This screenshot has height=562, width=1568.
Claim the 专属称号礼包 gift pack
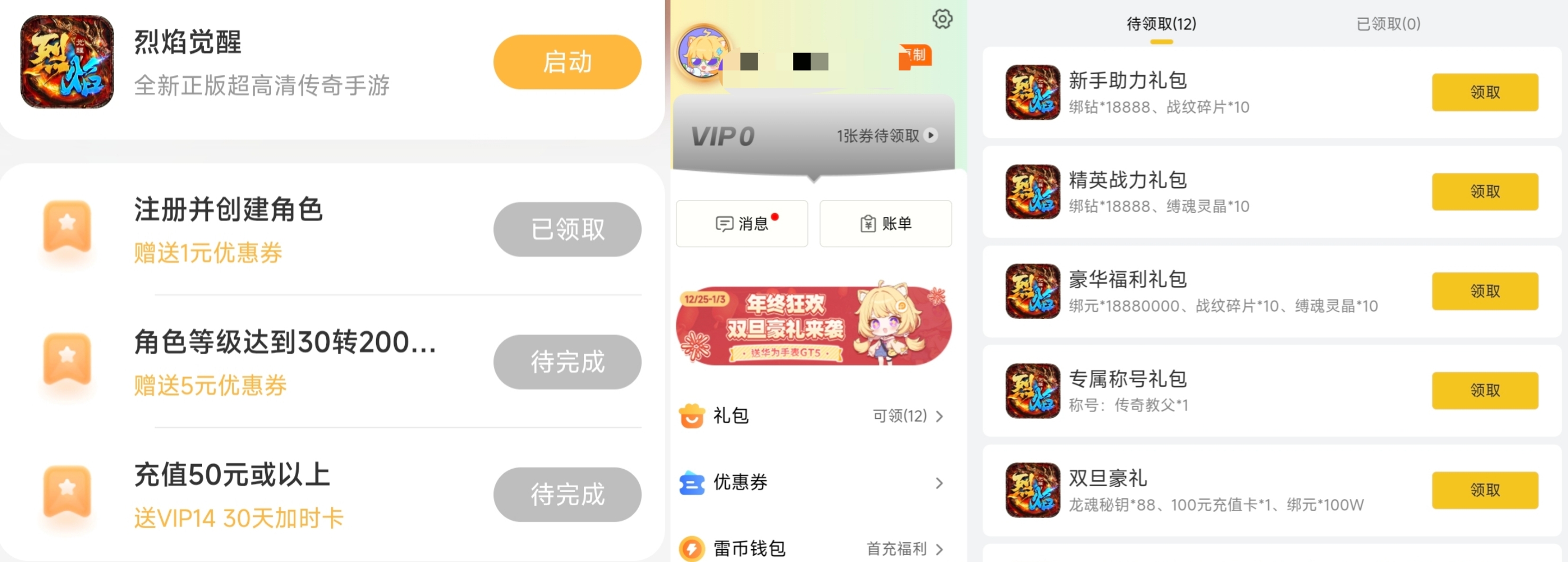(x=1484, y=390)
